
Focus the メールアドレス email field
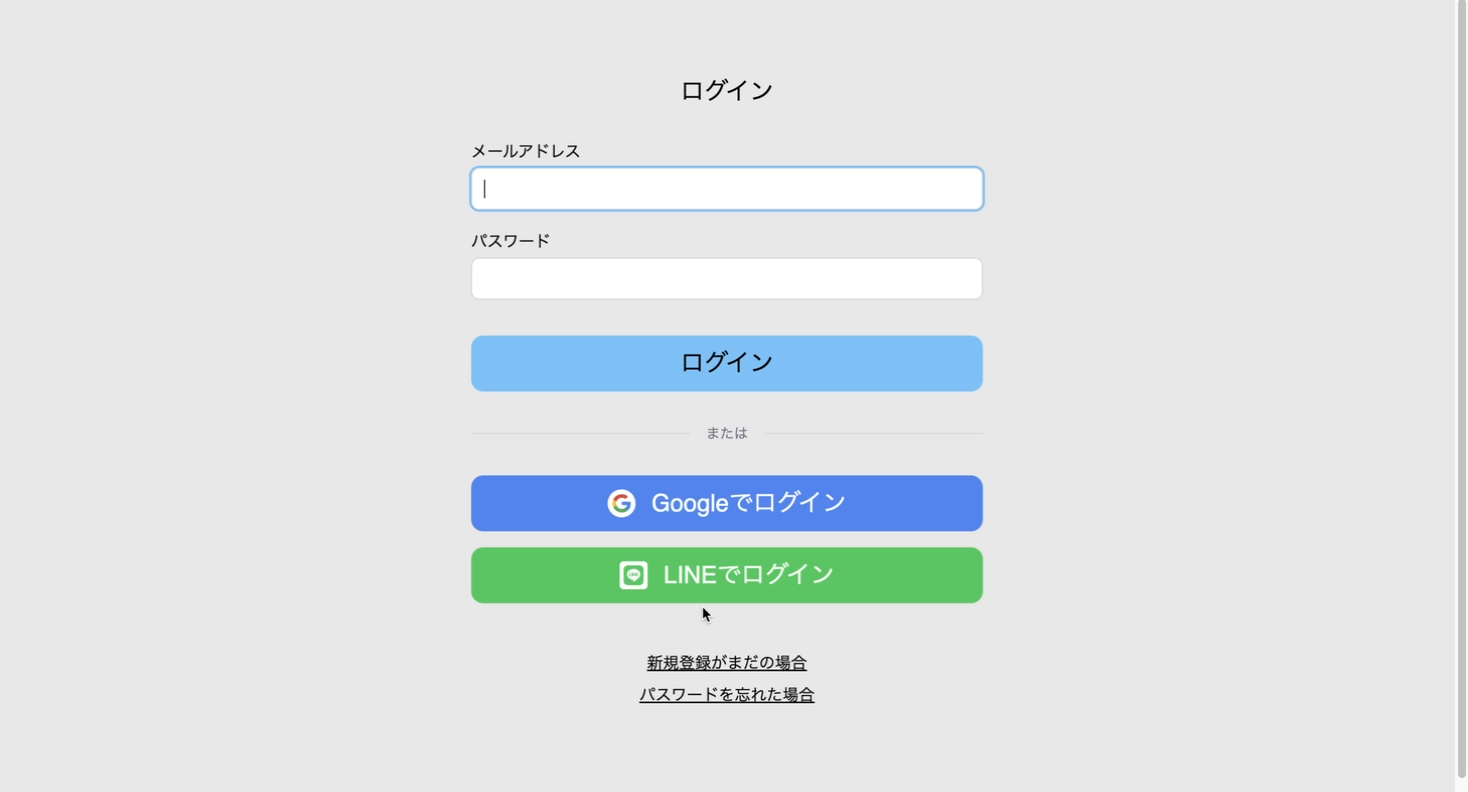[x=726, y=189]
